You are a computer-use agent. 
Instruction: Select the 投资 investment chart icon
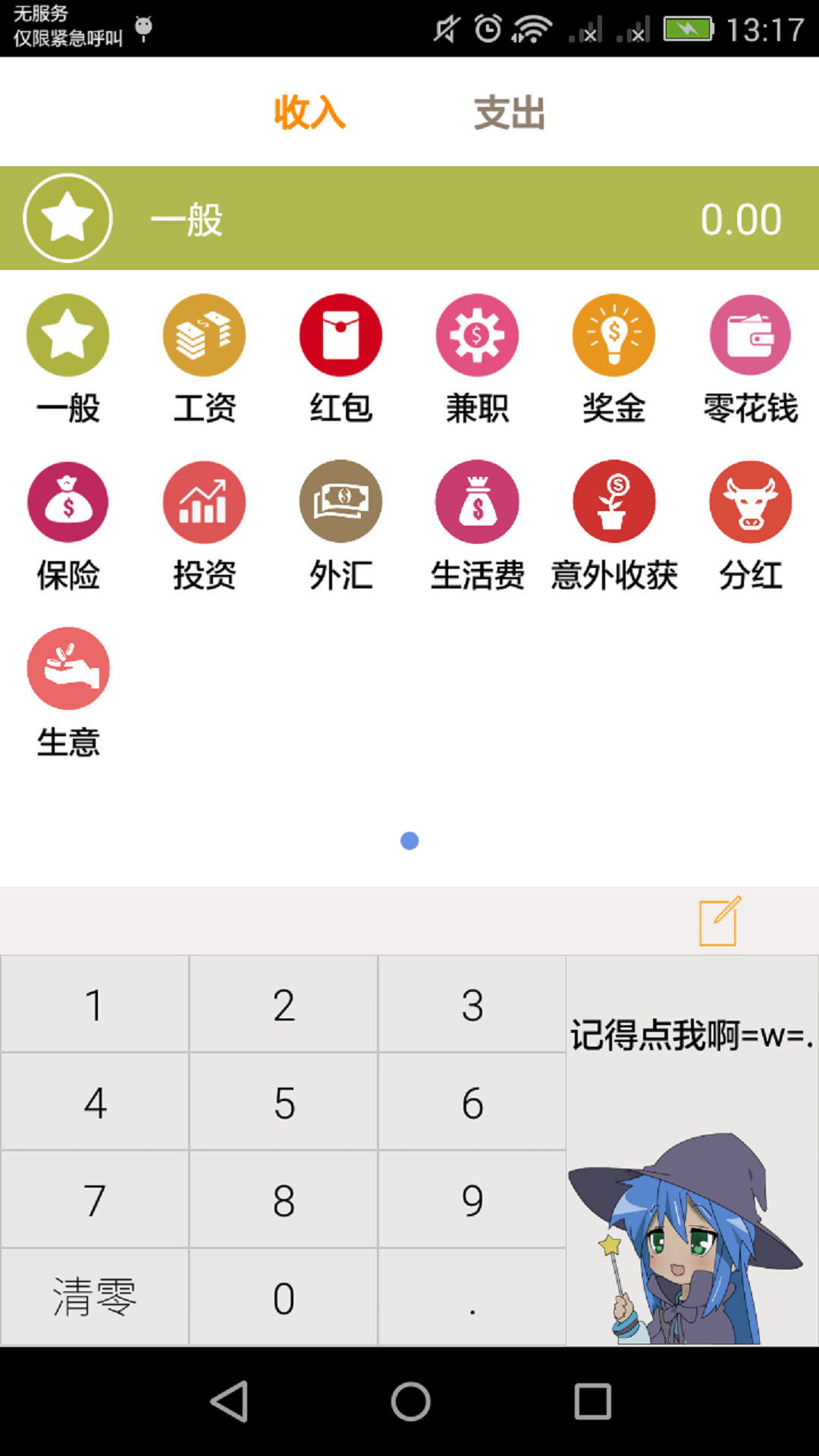(203, 502)
